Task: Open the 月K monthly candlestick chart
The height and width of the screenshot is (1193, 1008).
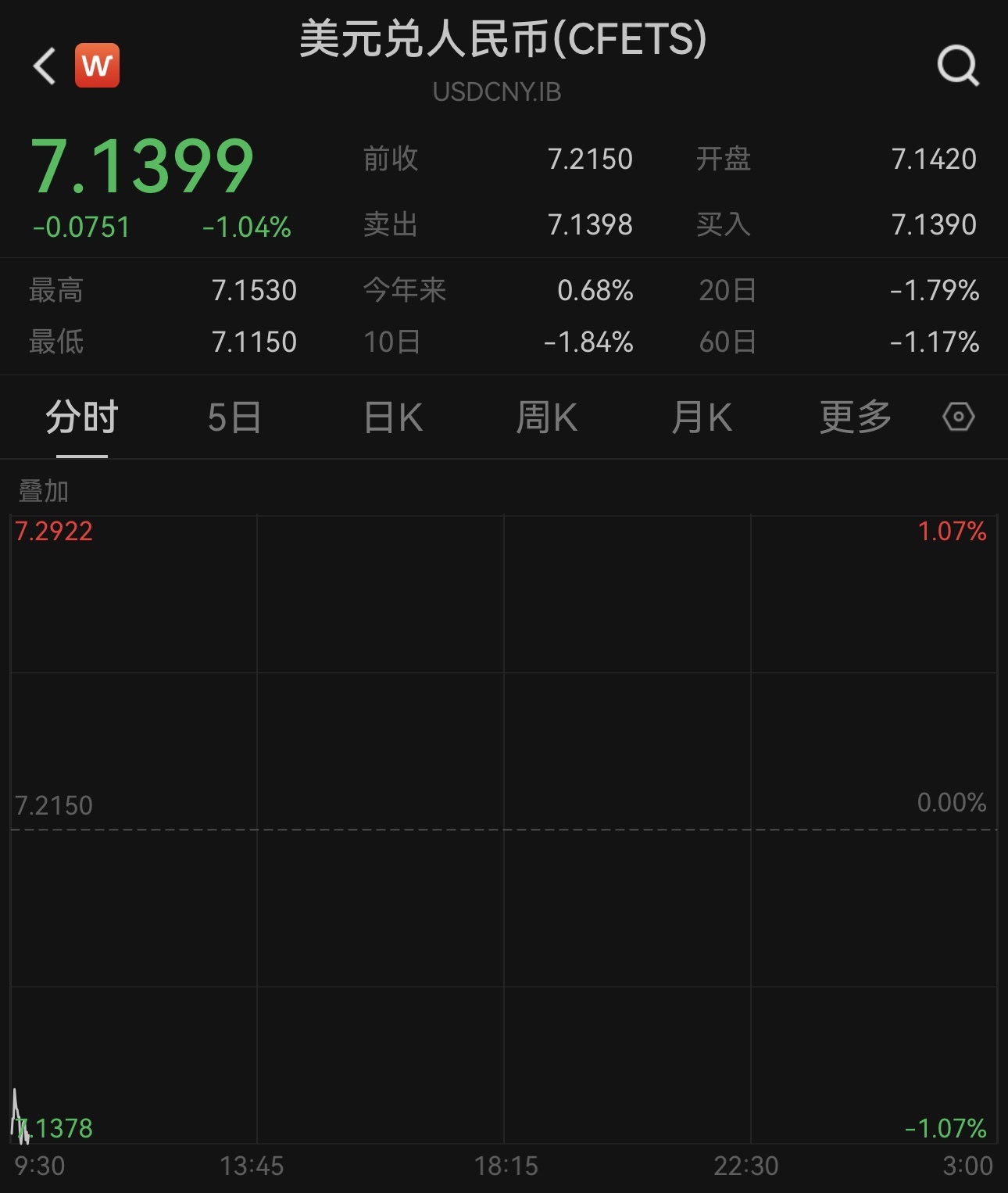Action: point(701,417)
